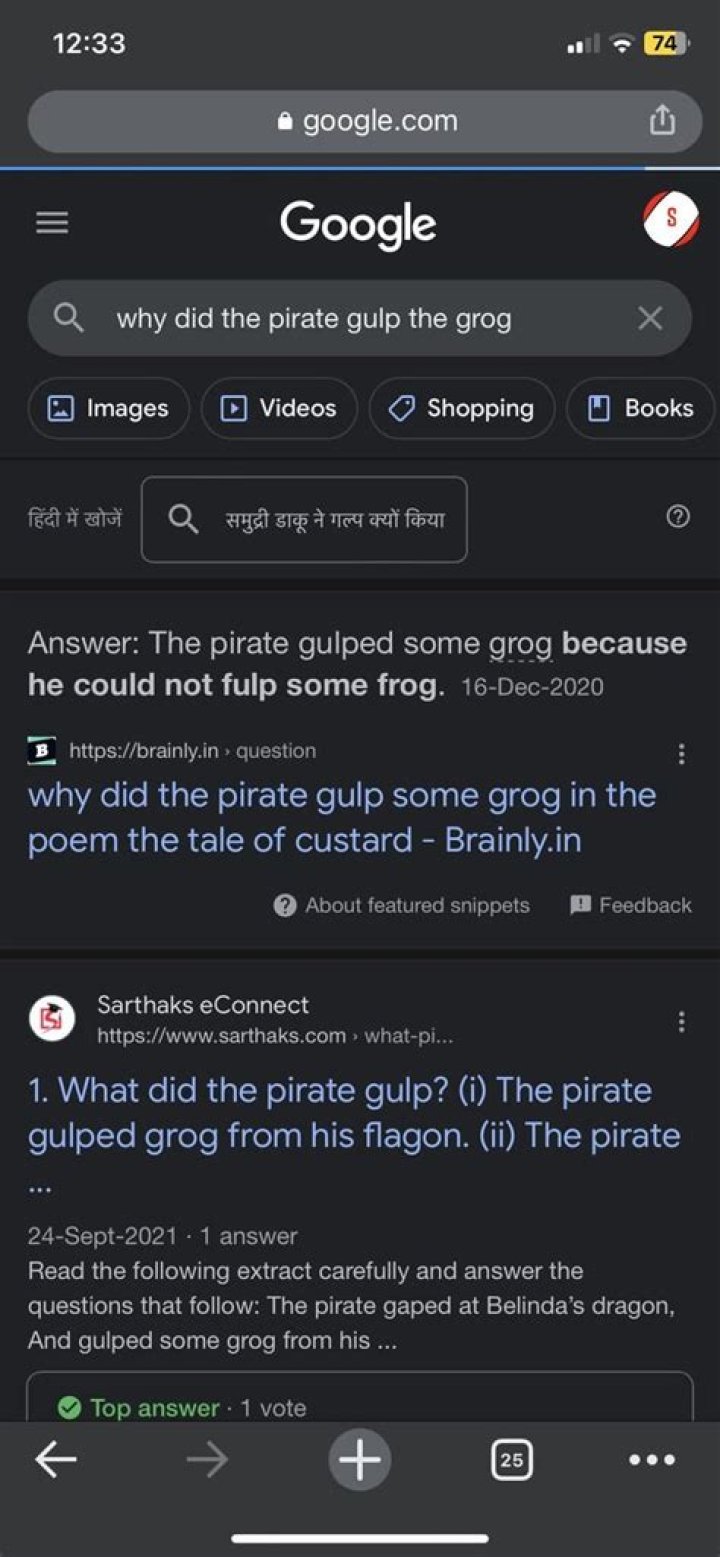Open the hamburger menu
This screenshot has width=720, height=1557.
pos(51,222)
